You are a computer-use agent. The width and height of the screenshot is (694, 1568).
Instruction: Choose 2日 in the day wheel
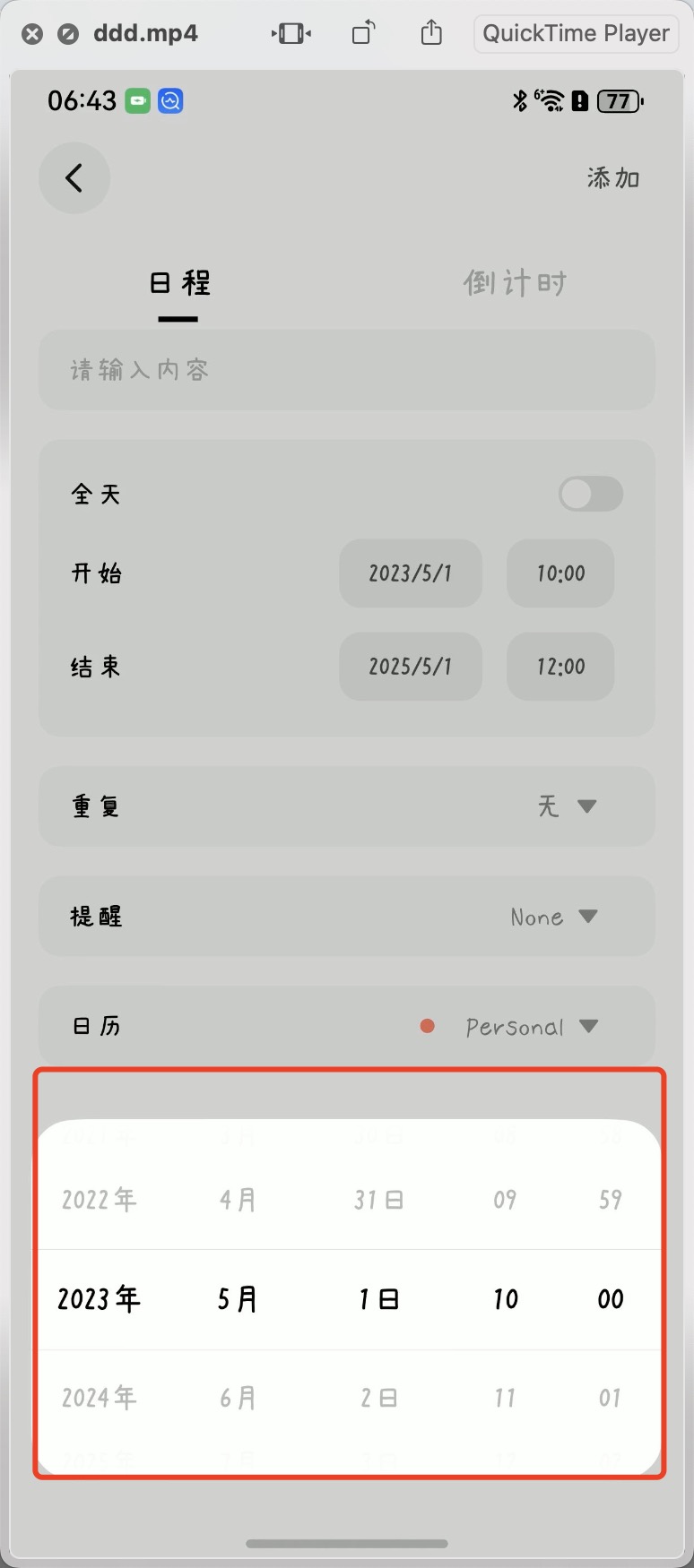click(378, 1398)
